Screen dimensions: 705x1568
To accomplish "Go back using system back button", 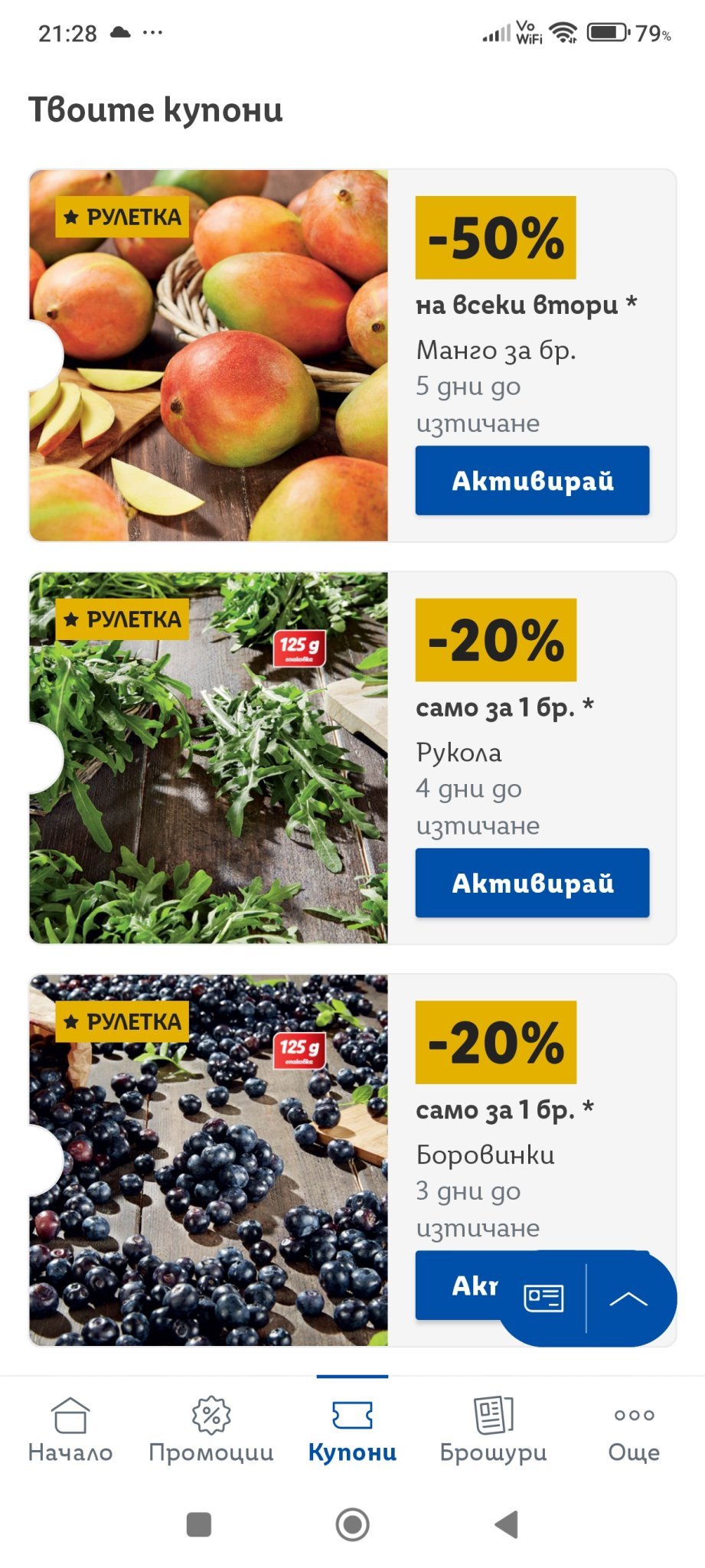I will coord(506,1524).
